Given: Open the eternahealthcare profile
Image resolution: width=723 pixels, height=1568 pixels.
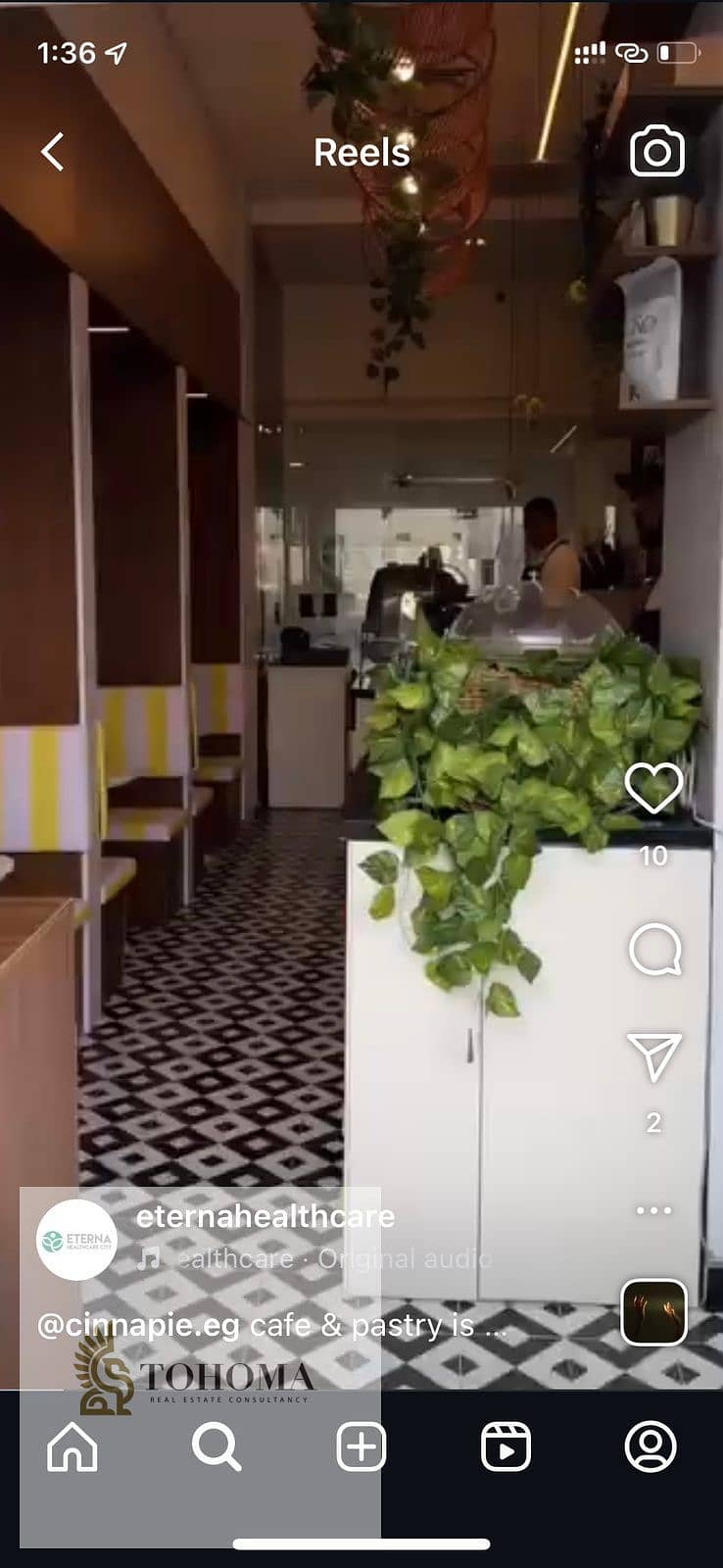Looking at the screenshot, I should tap(265, 1217).
